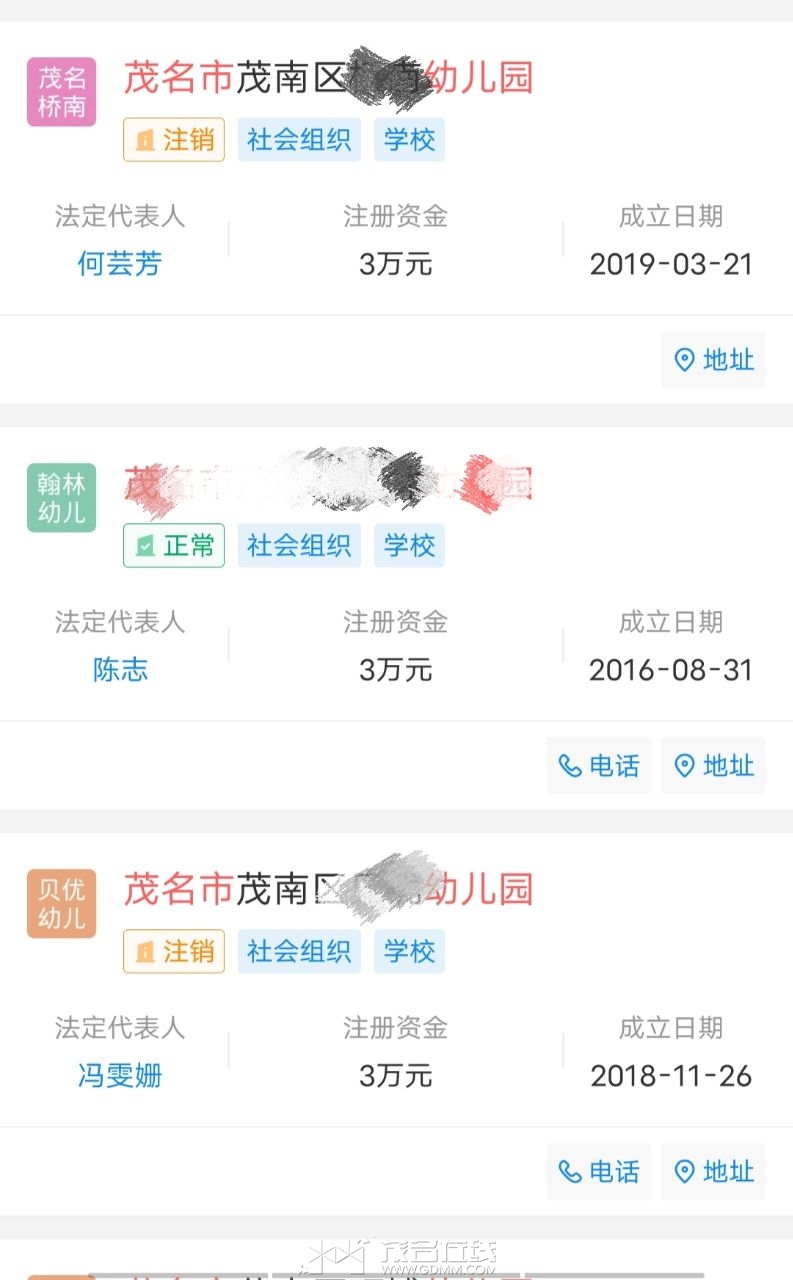Image resolution: width=793 pixels, height=1280 pixels.
Task: View address of the 翰林幼儿 kindergarten
Action: pos(713,766)
